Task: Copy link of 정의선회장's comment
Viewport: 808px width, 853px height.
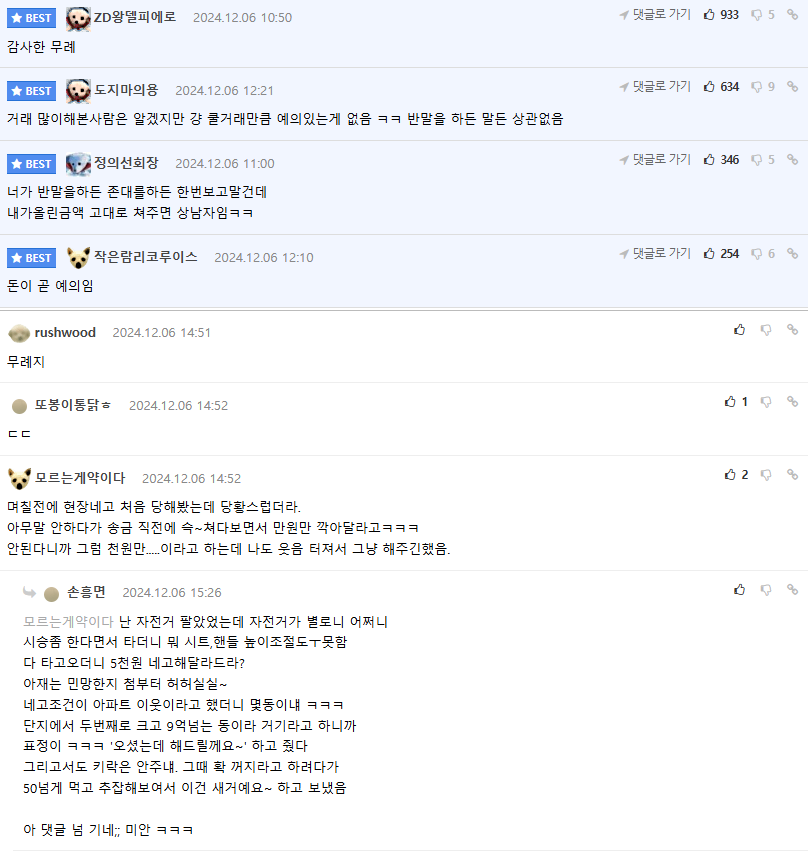Action: click(x=792, y=160)
